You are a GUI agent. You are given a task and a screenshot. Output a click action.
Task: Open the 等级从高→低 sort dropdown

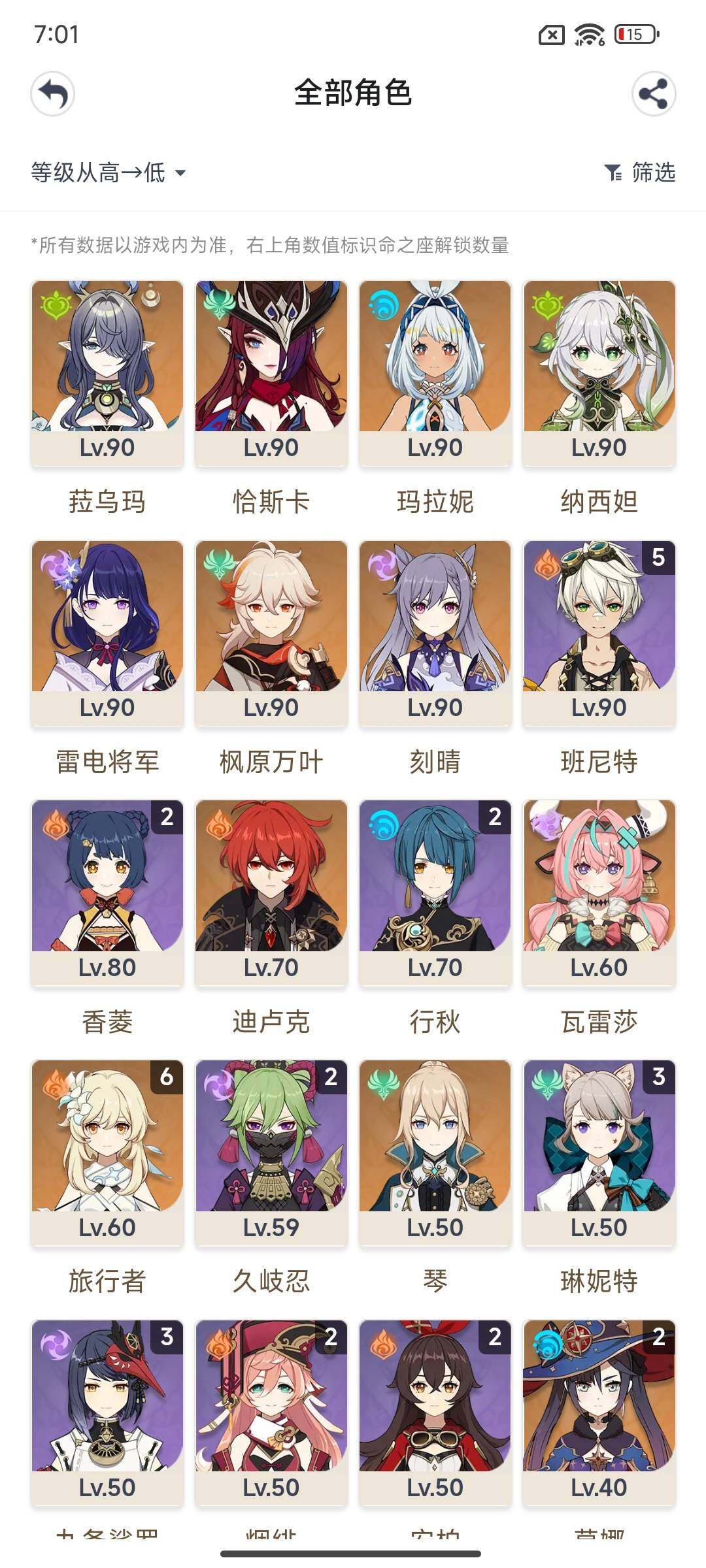(x=109, y=172)
